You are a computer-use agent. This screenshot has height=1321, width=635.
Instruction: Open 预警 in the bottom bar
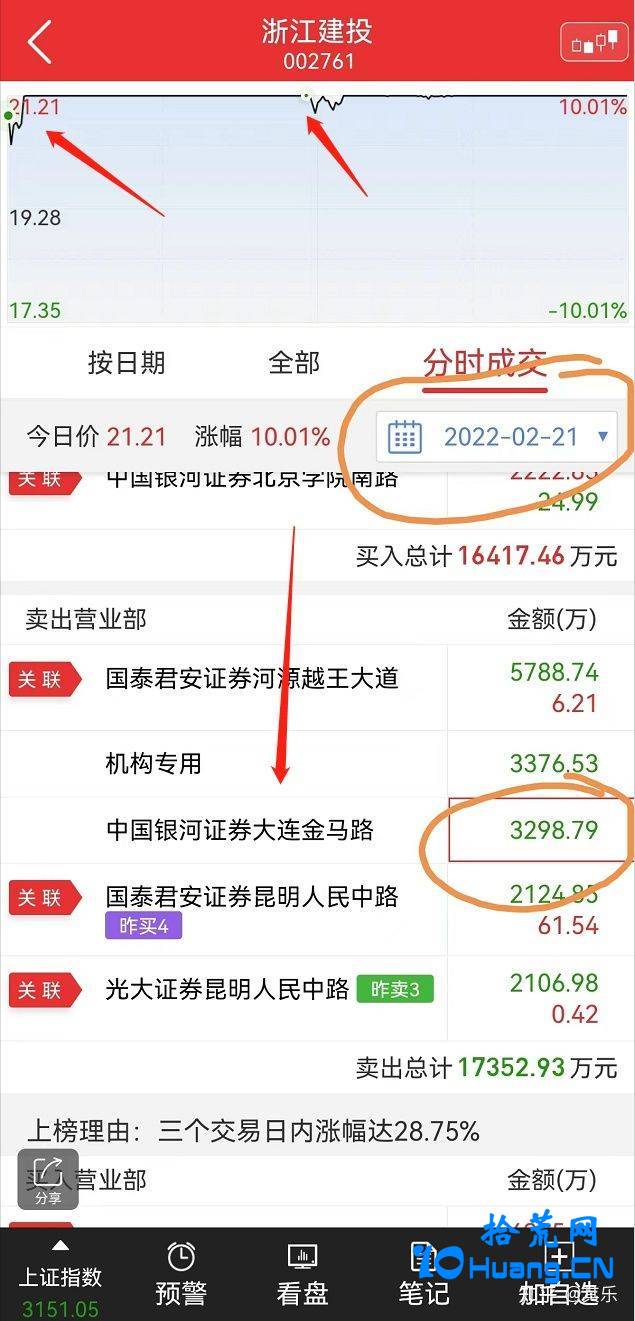coord(181,1275)
